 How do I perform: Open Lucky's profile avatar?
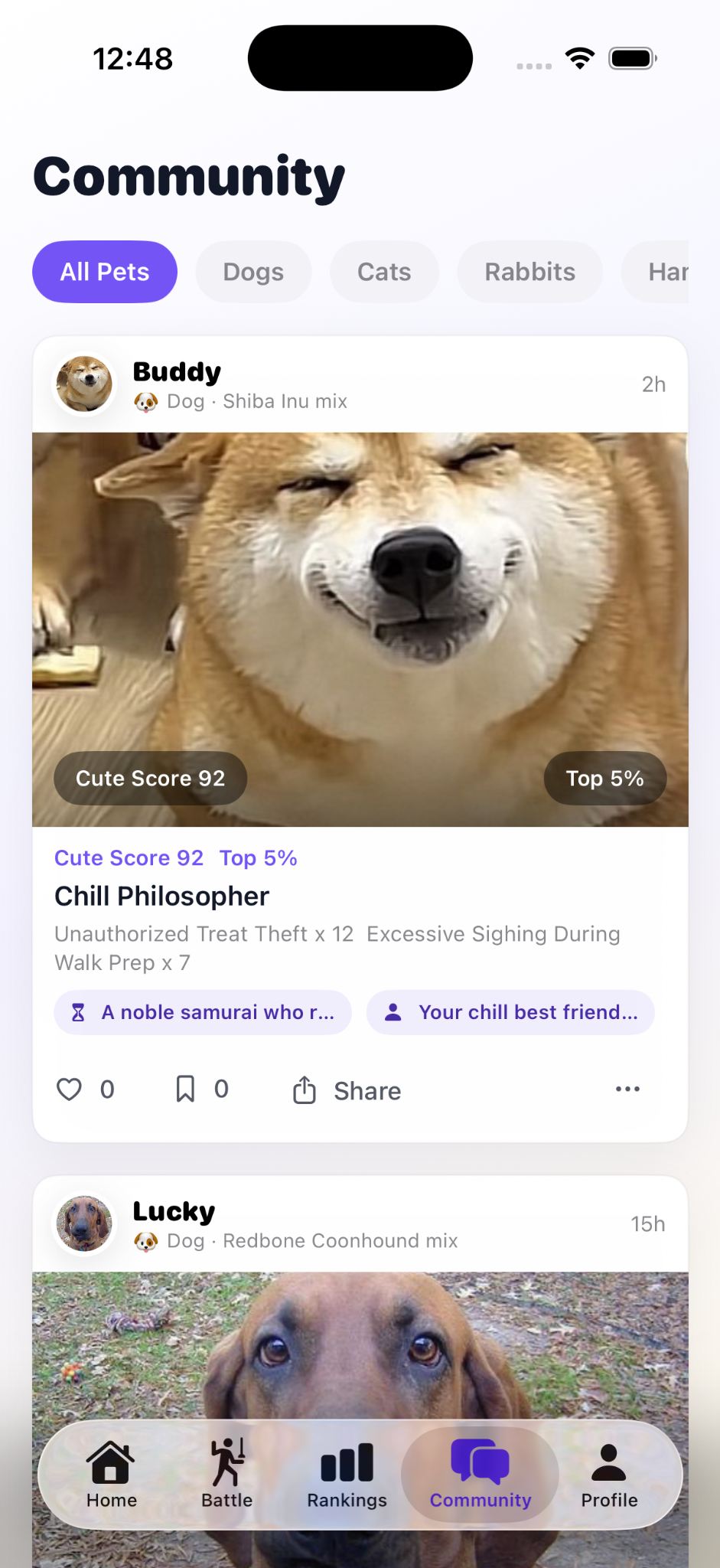[84, 1223]
